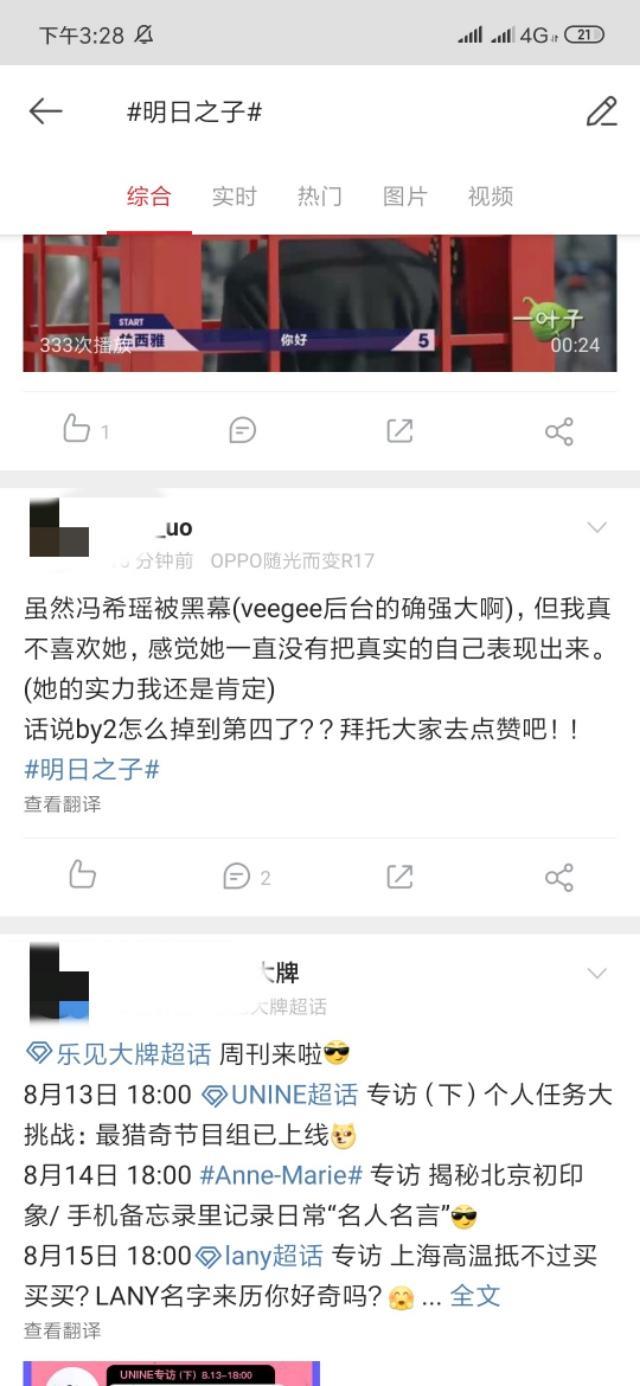
Task: Expand the 周刊来啦 post with 全文
Action: click(475, 1296)
